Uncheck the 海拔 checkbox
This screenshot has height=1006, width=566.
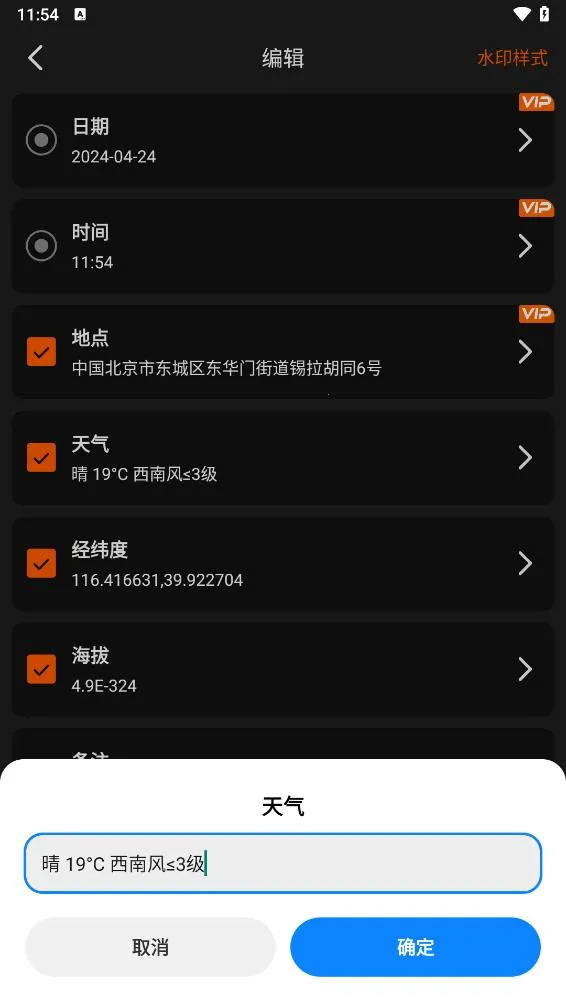tap(41, 669)
